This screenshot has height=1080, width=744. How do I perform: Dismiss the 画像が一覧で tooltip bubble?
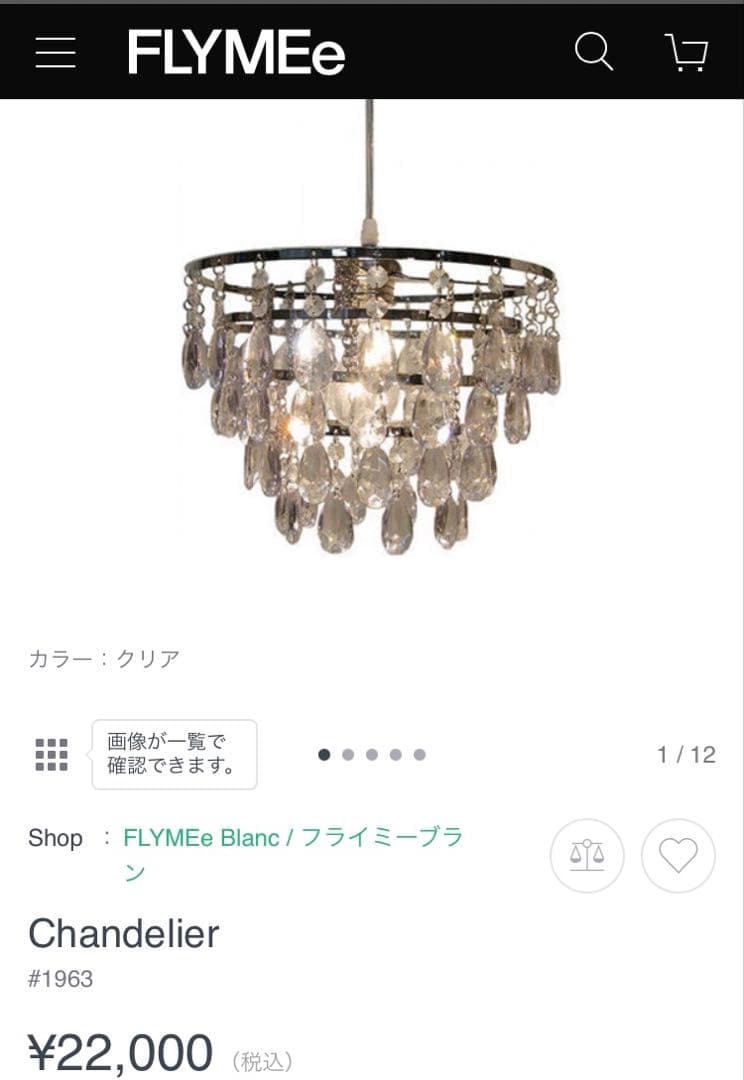coord(173,755)
